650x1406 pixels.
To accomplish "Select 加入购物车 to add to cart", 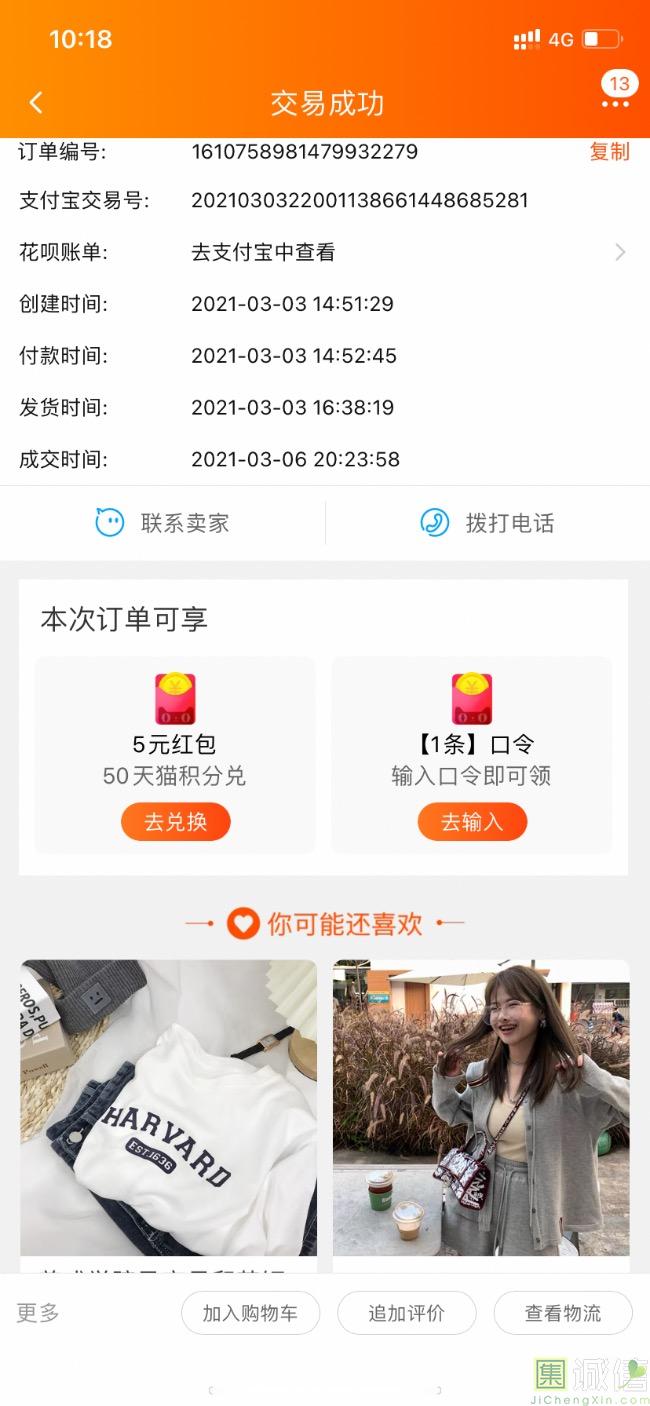I will (x=250, y=1313).
